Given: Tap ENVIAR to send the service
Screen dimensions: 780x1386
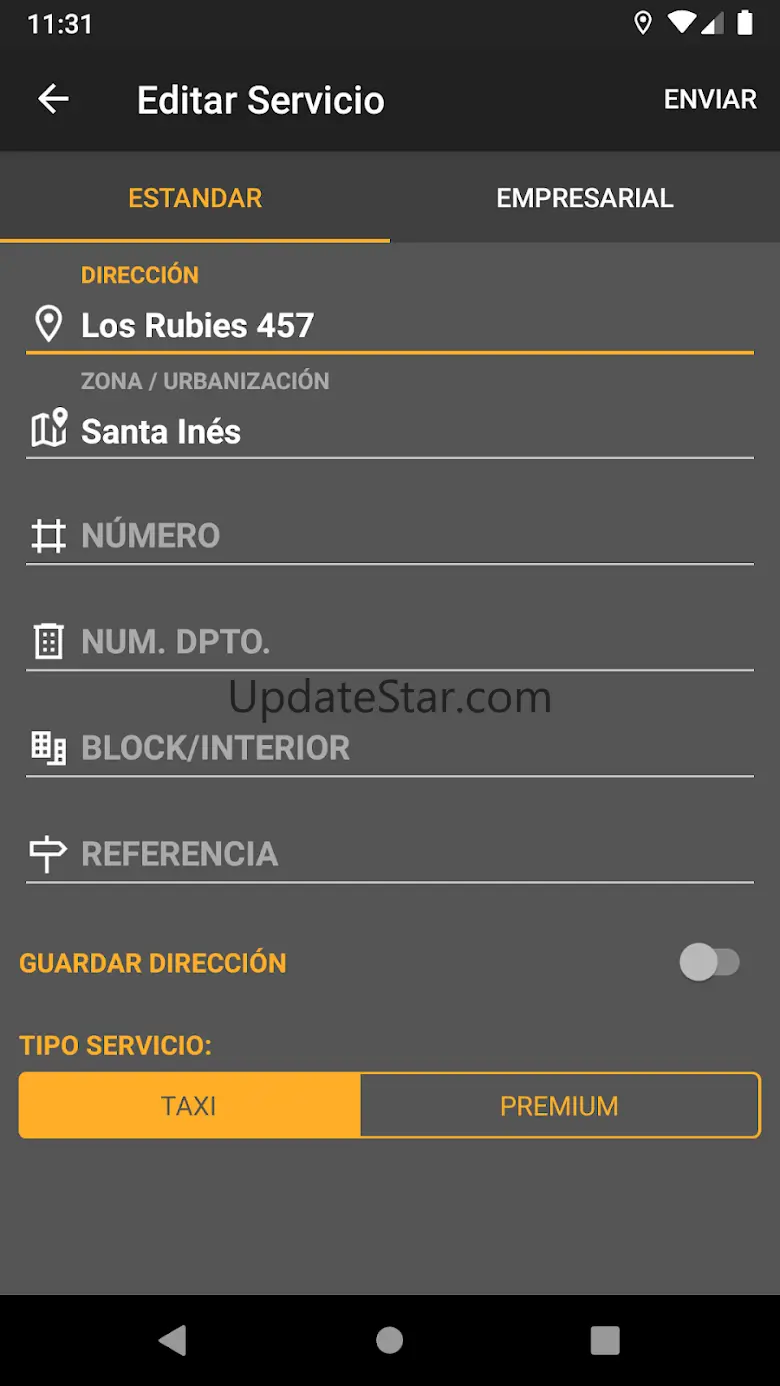Looking at the screenshot, I should click(710, 99).
